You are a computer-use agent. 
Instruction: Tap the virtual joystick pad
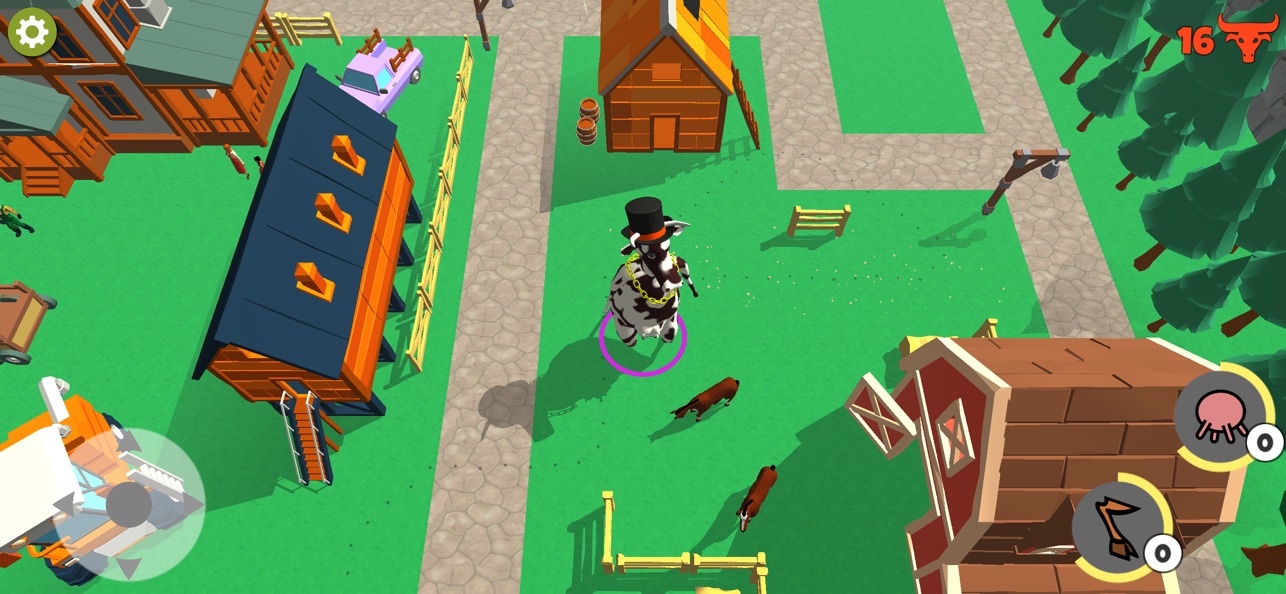(129, 505)
